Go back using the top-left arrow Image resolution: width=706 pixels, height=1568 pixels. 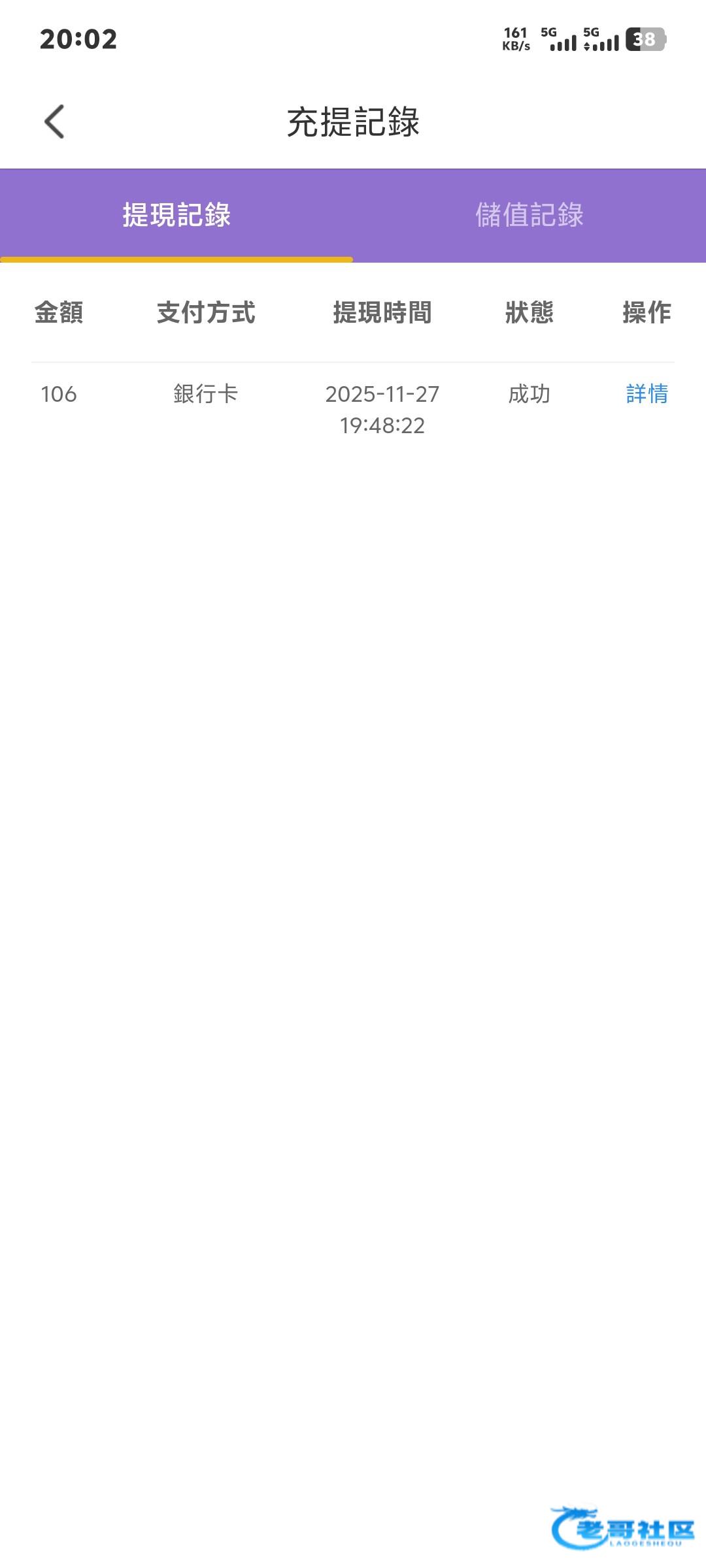pyautogui.click(x=54, y=122)
